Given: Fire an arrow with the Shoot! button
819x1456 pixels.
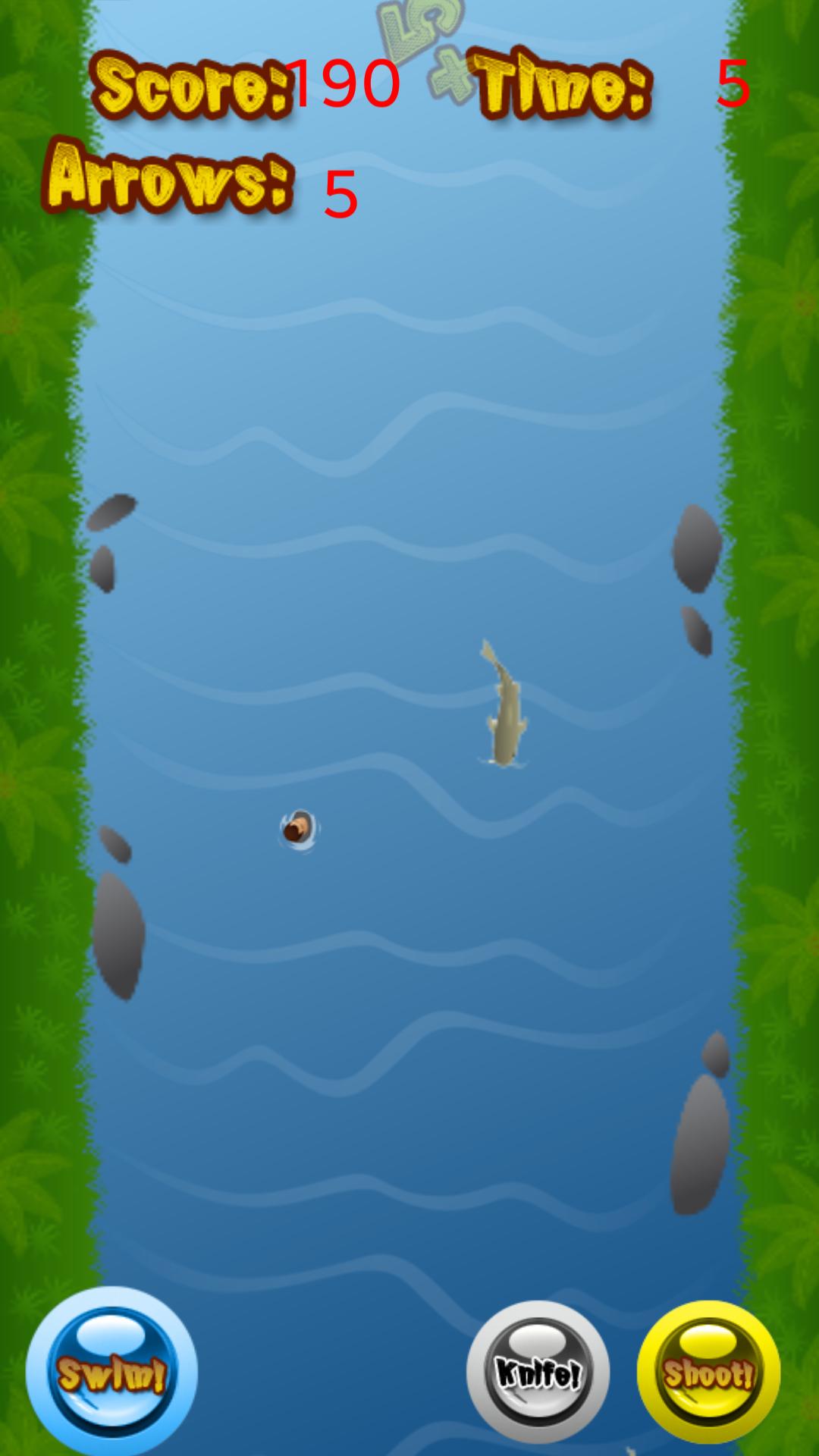Looking at the screenshot, I should click(708, 1371).
